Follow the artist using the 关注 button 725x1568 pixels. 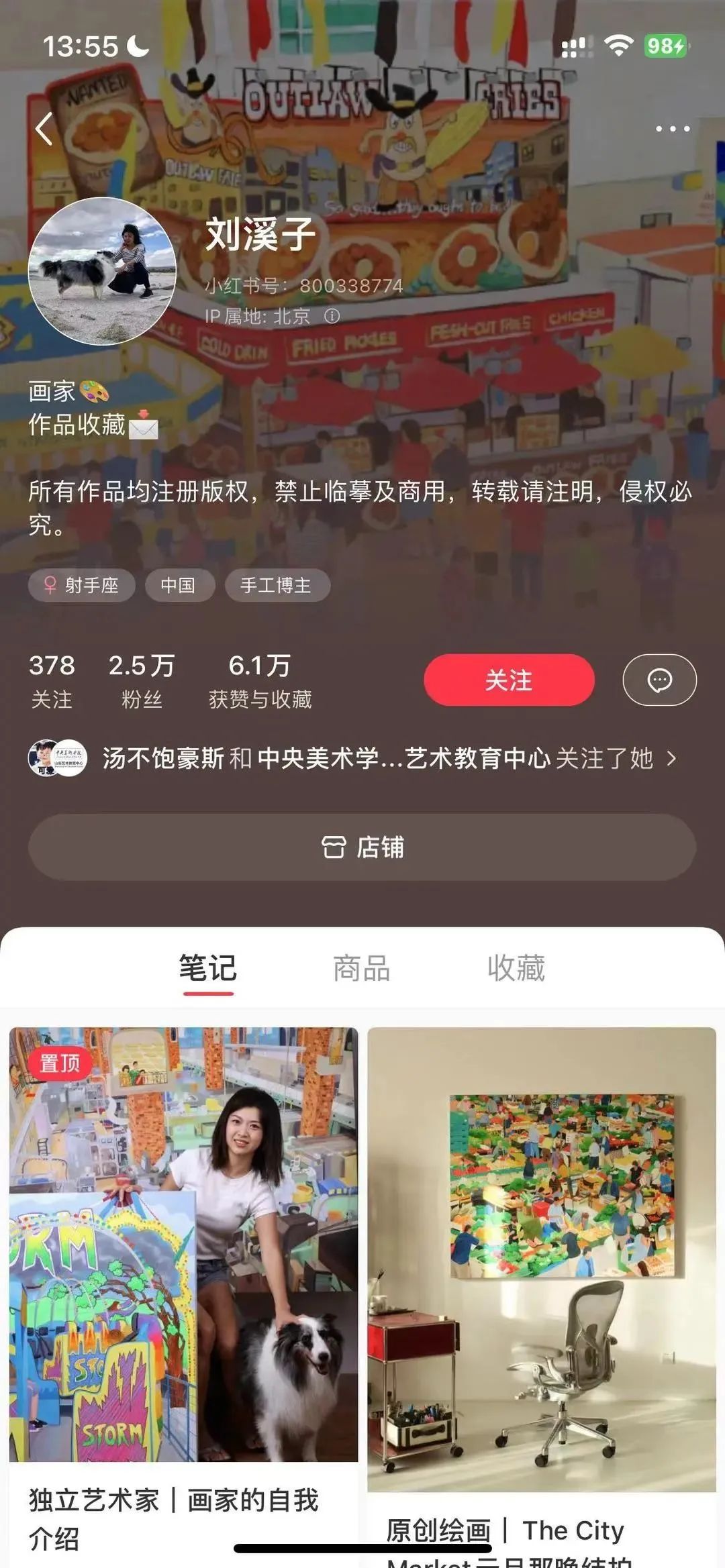pyautogui.click(x=507, y=680)
